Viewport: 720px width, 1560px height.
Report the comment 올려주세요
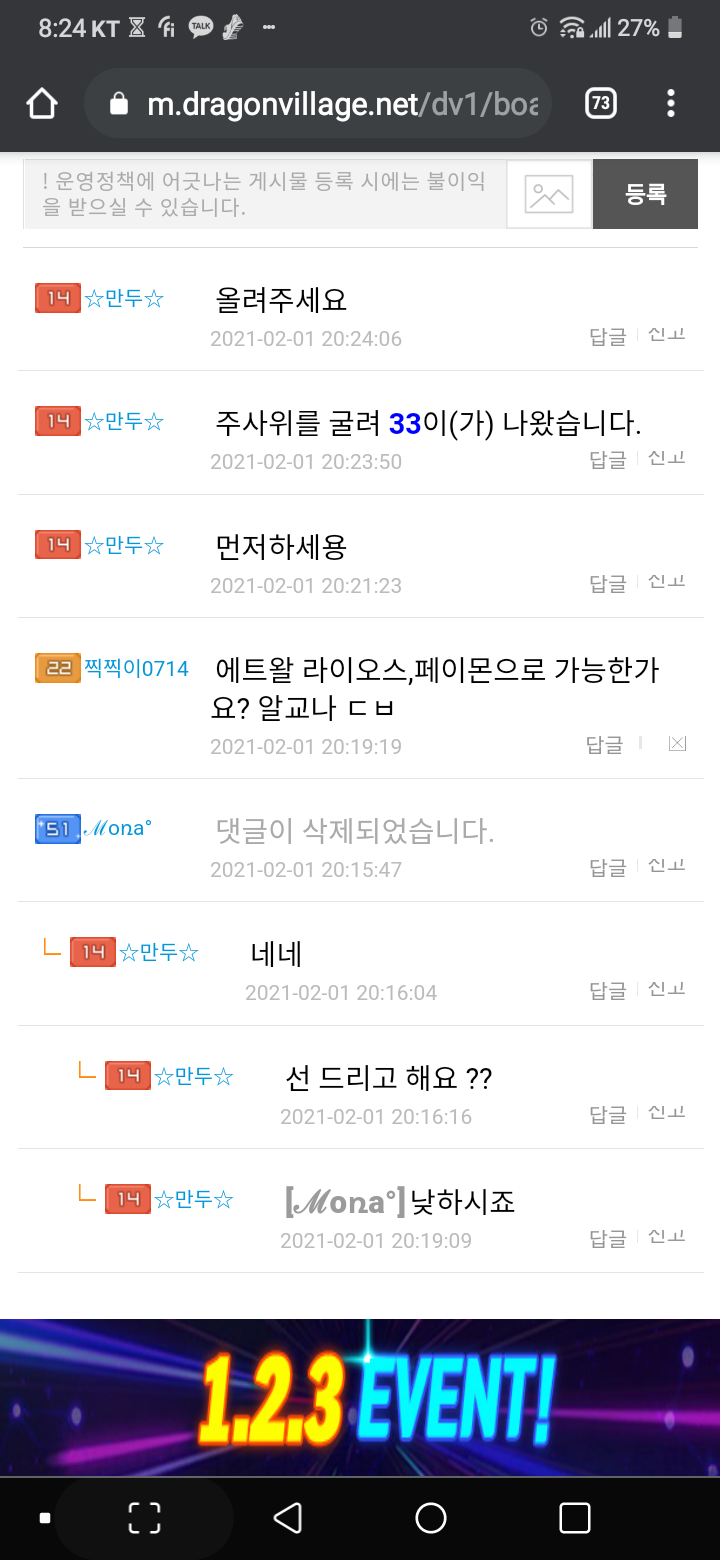click(667, 336)
